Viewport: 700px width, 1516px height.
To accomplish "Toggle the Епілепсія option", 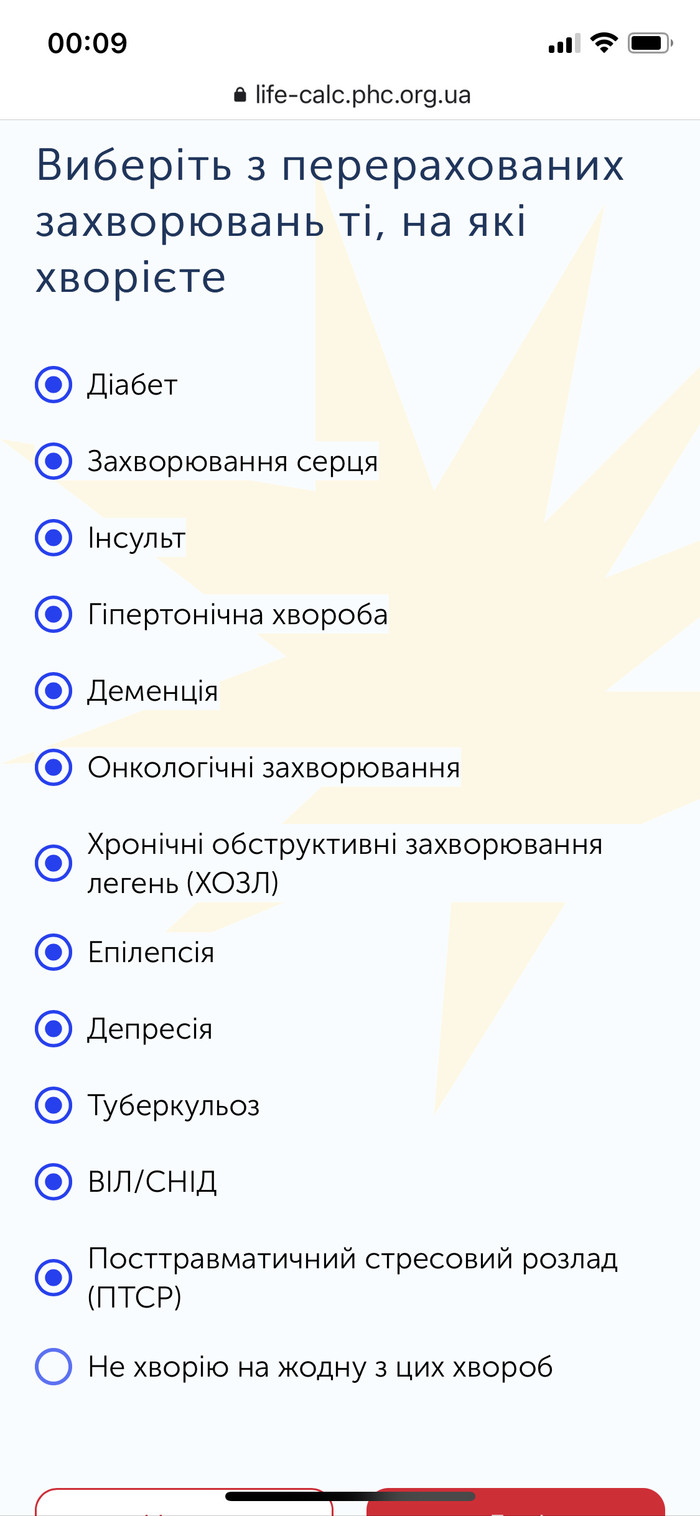I will tap(54, 952).
